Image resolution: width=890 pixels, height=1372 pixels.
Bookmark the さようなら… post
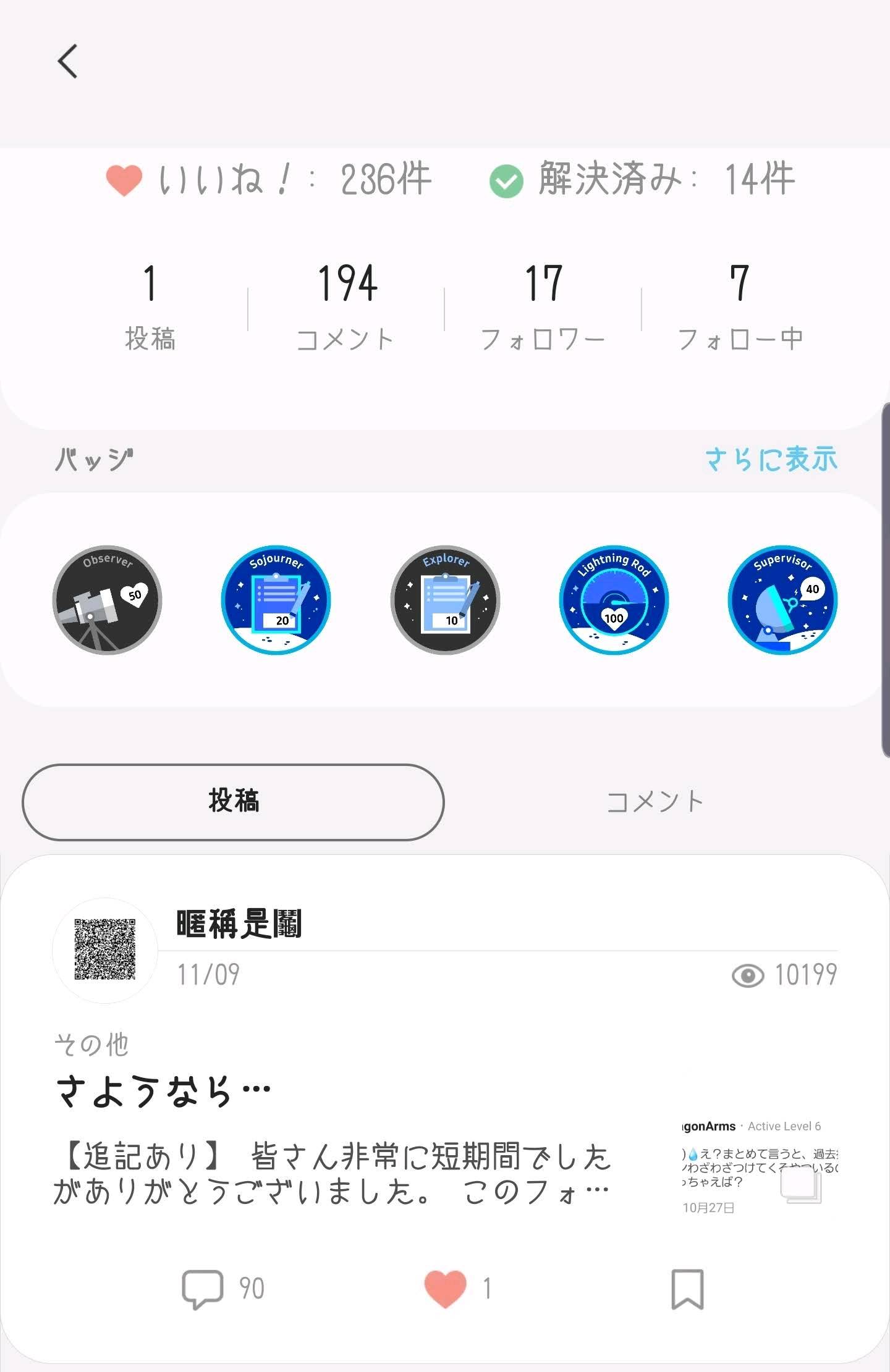pyautogui.click(x=687, y=1289)
